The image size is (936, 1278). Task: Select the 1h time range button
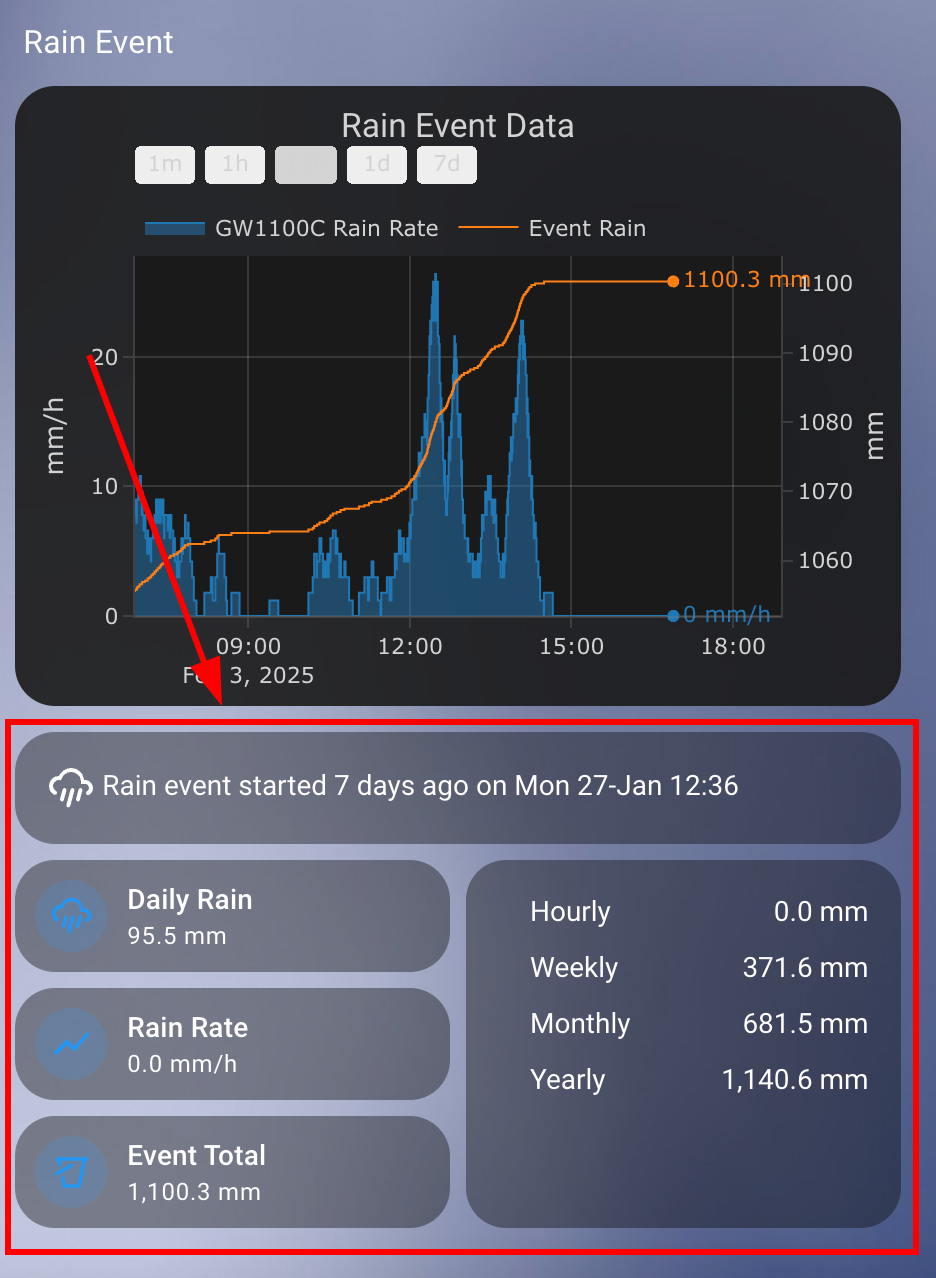[234, 164]
